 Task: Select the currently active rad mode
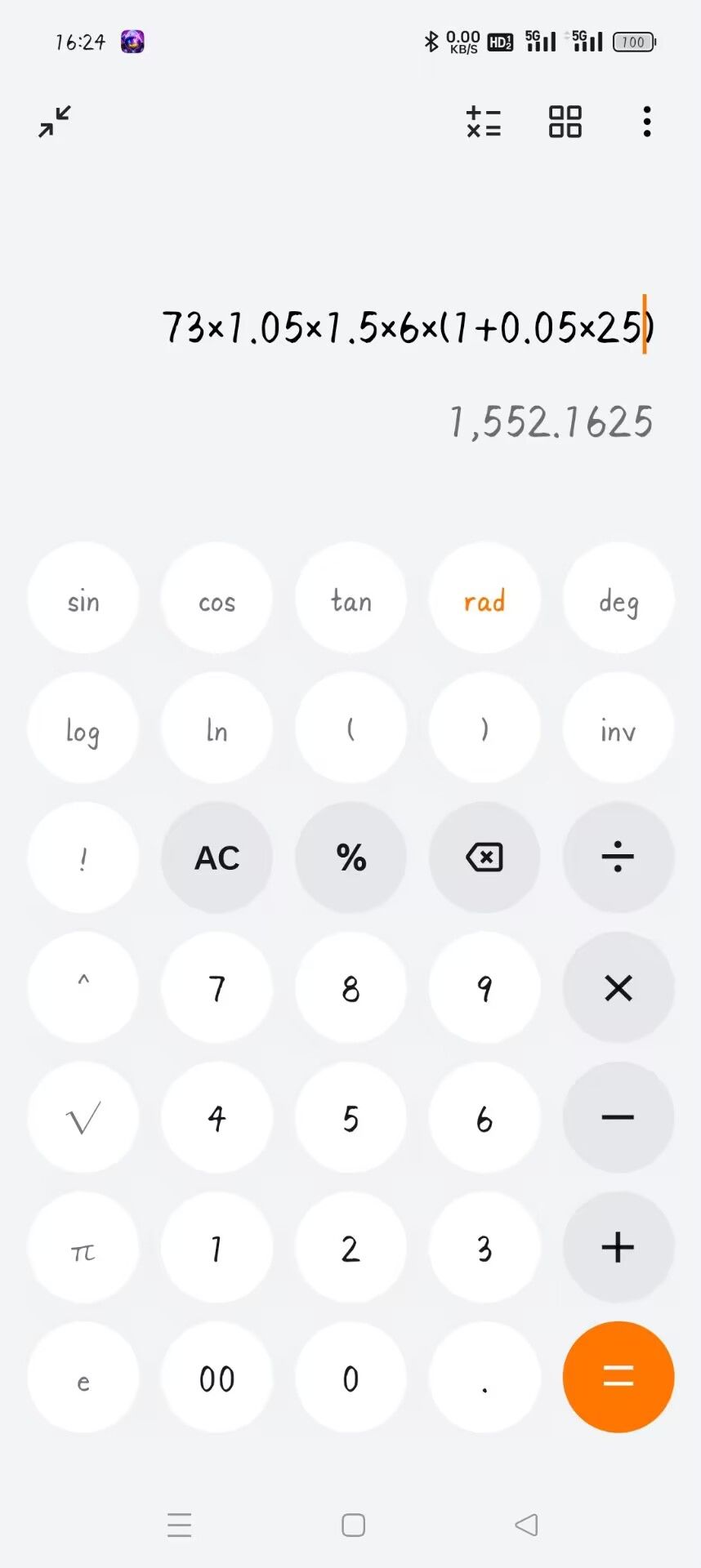pyautogui.click(x=484, y=600)
